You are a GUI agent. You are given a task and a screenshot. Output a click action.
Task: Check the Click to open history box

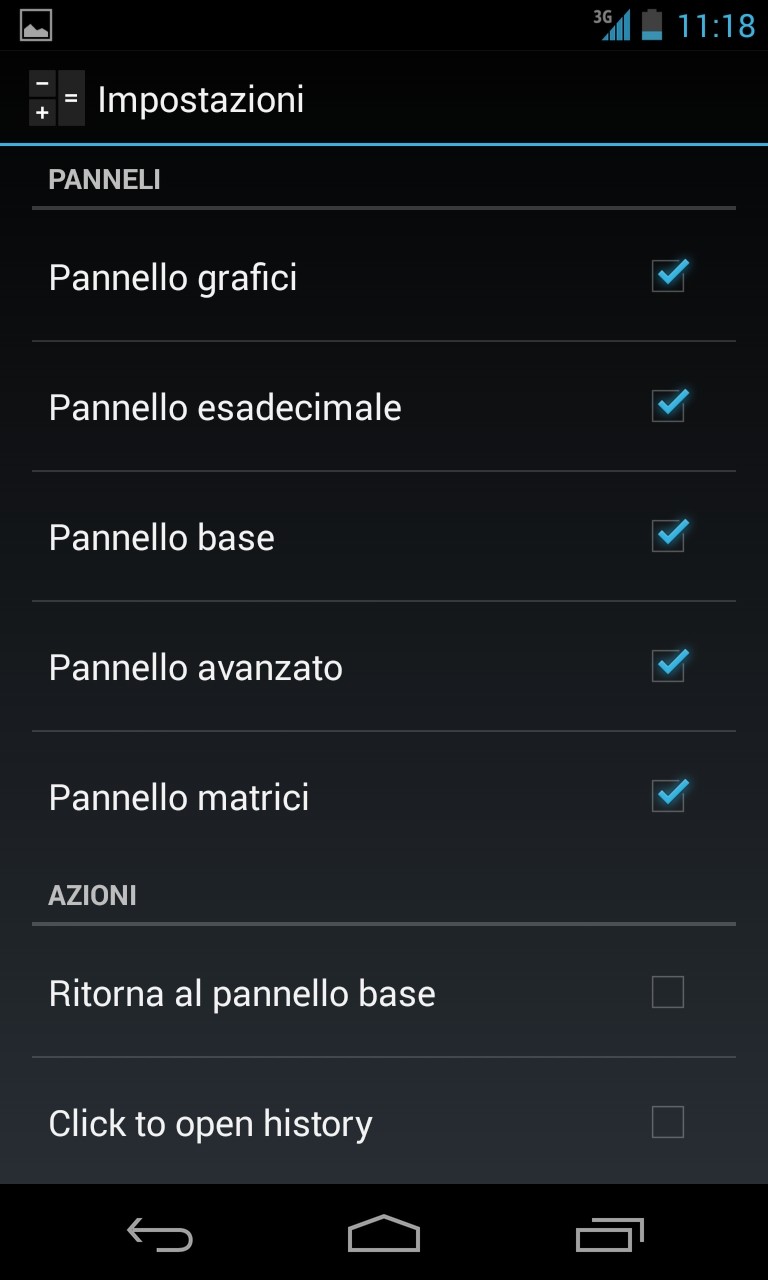[x=668, y=1122]
